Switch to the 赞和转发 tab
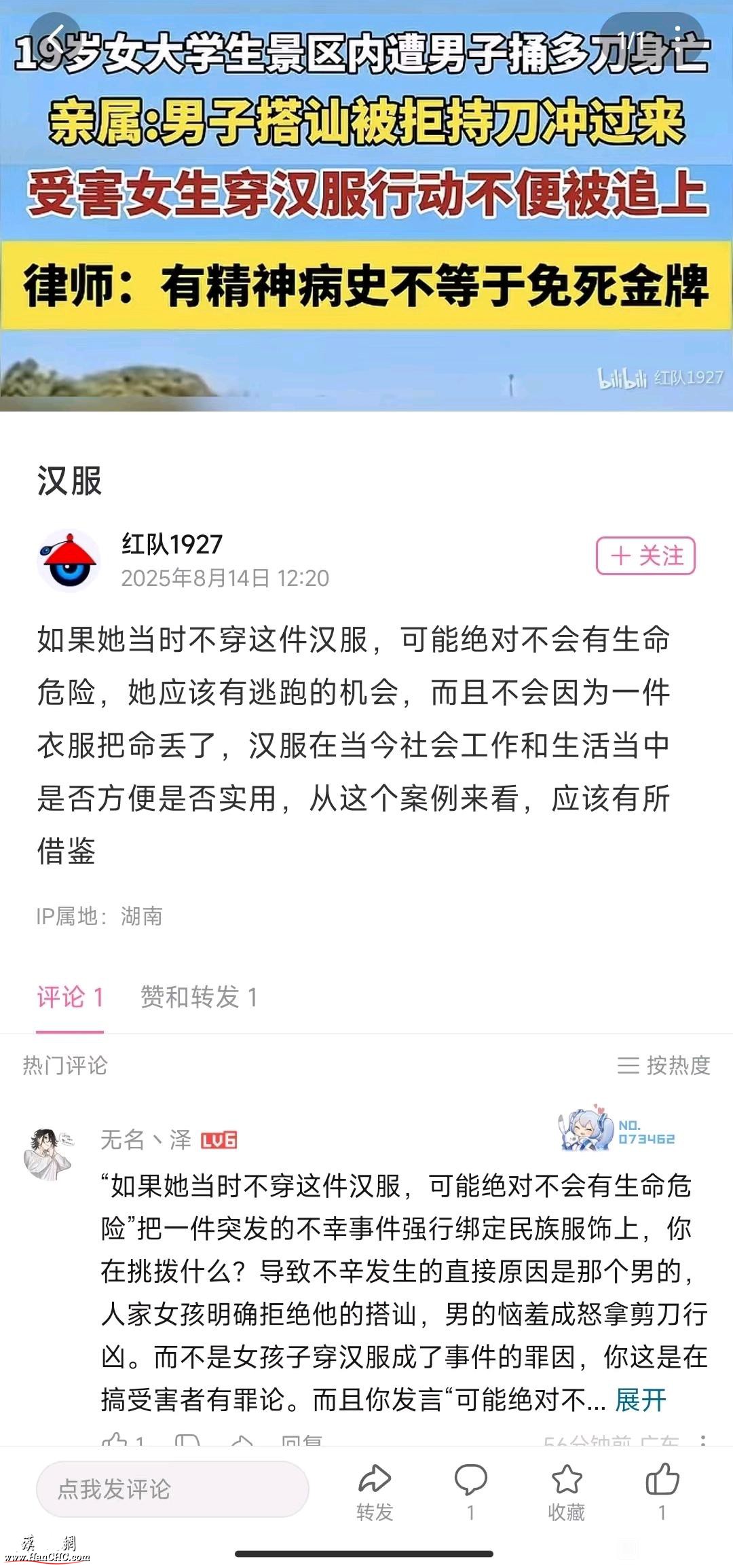The height and width of the screenshot is (1568, 733). pyautogui.click(x=199, y=998)
